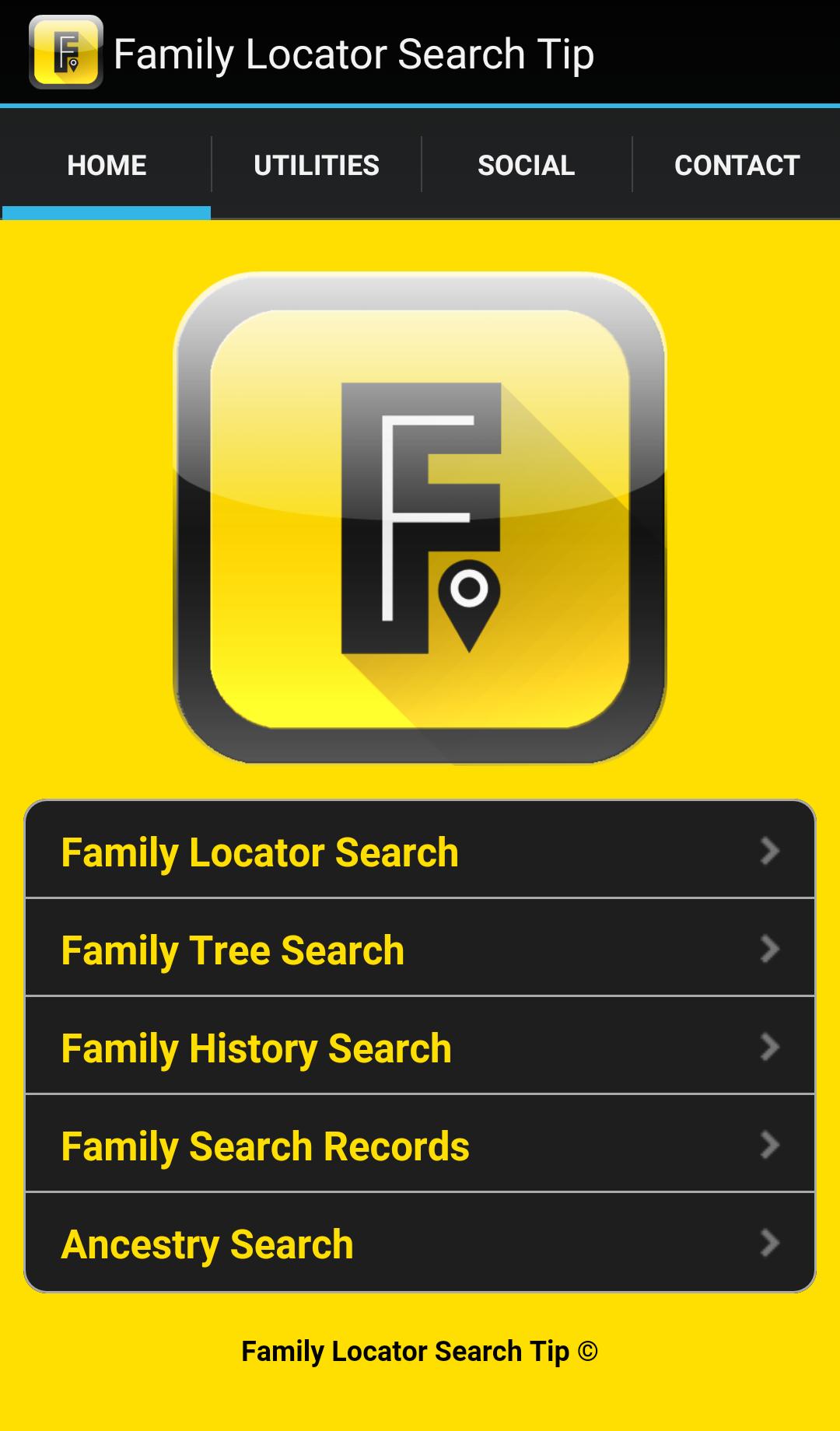Open the chevron next to Family Search Records
The width and height of the screenshot is (840, 1431).
[770, 1145]
